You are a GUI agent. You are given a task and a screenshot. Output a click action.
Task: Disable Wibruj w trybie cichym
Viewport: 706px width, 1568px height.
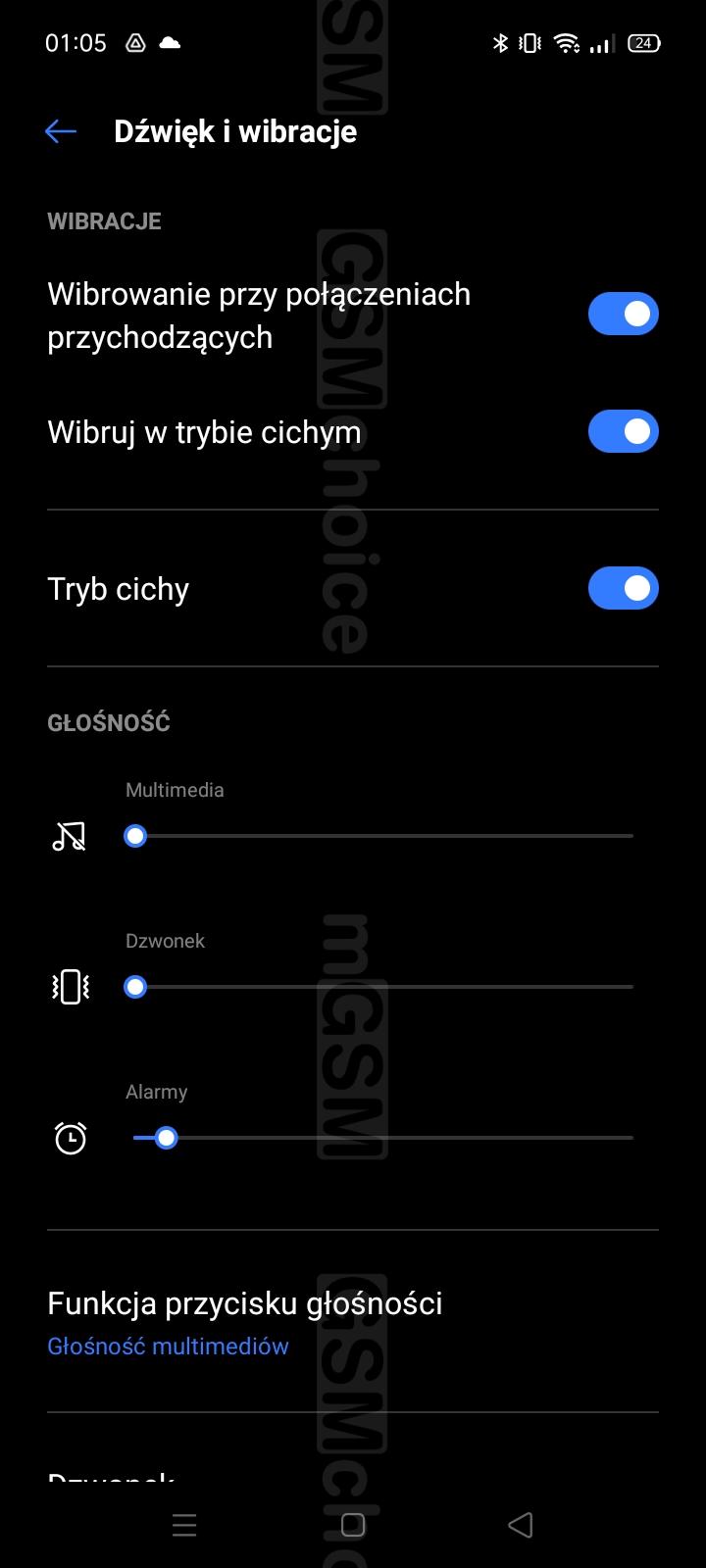[x=624, y=431]
